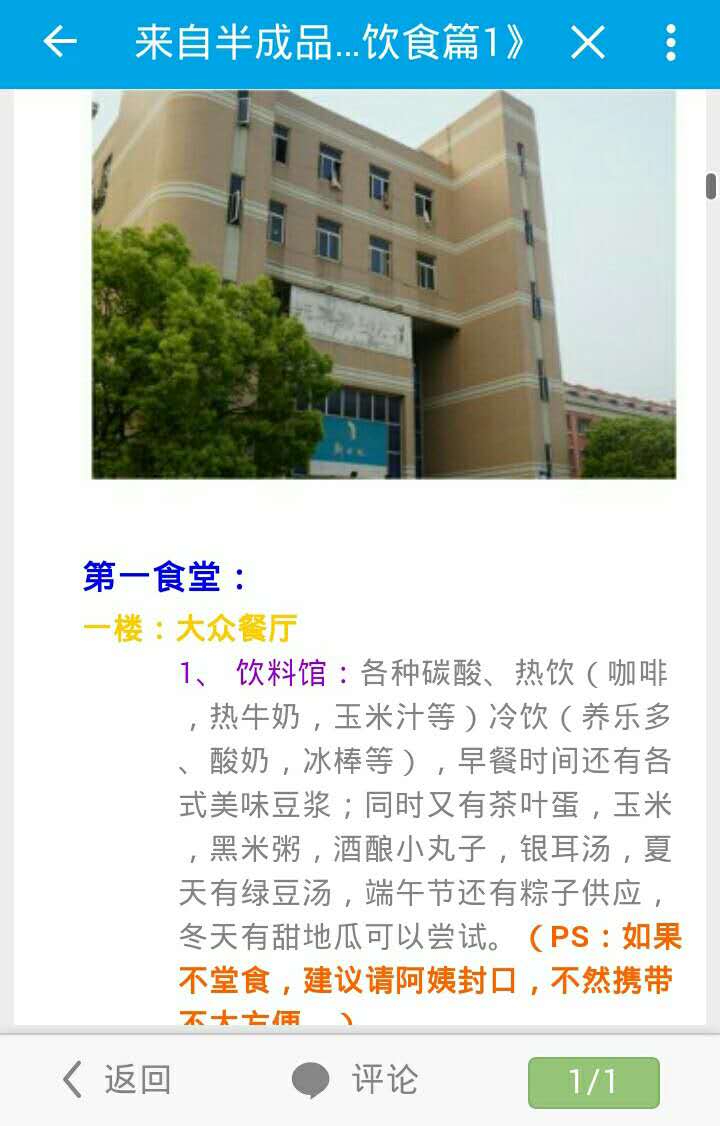Close this page with the X icon
The width and height of the screenshot is (720, 1126).
tap(587, 42)
